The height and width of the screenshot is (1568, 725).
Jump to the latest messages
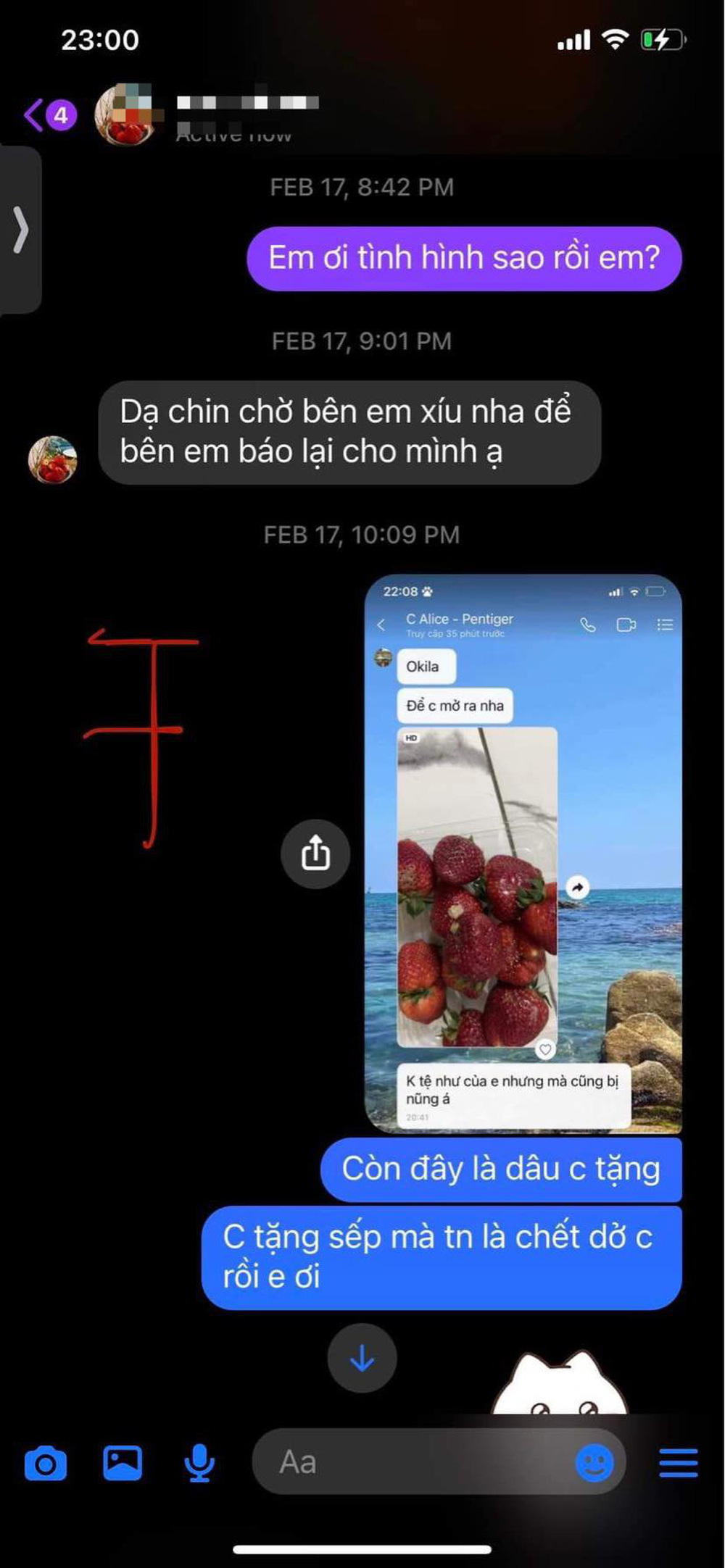362,1359
